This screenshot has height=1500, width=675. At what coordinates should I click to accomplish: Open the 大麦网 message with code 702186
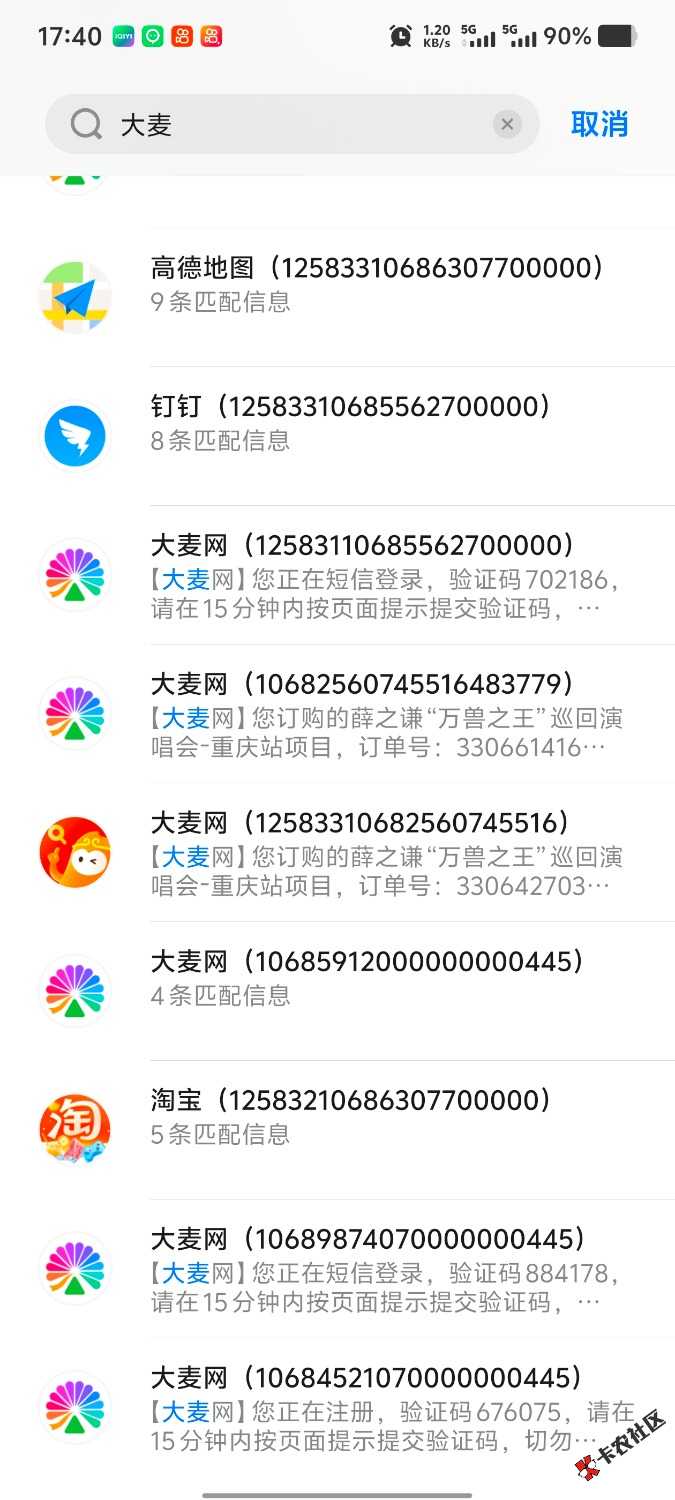(x=338, y=575)
